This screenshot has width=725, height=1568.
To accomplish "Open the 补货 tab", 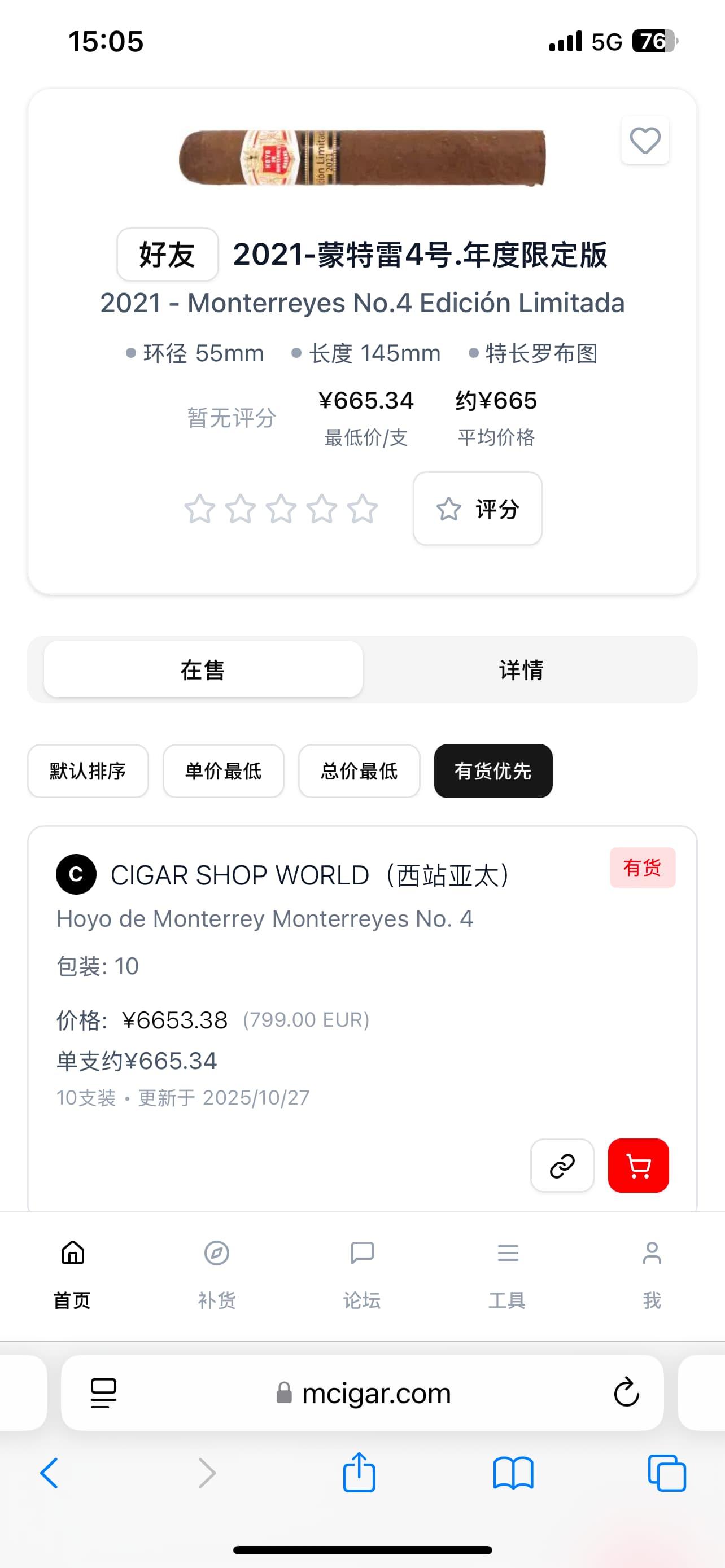I will pyautogui.click(x=217, y=1273).
